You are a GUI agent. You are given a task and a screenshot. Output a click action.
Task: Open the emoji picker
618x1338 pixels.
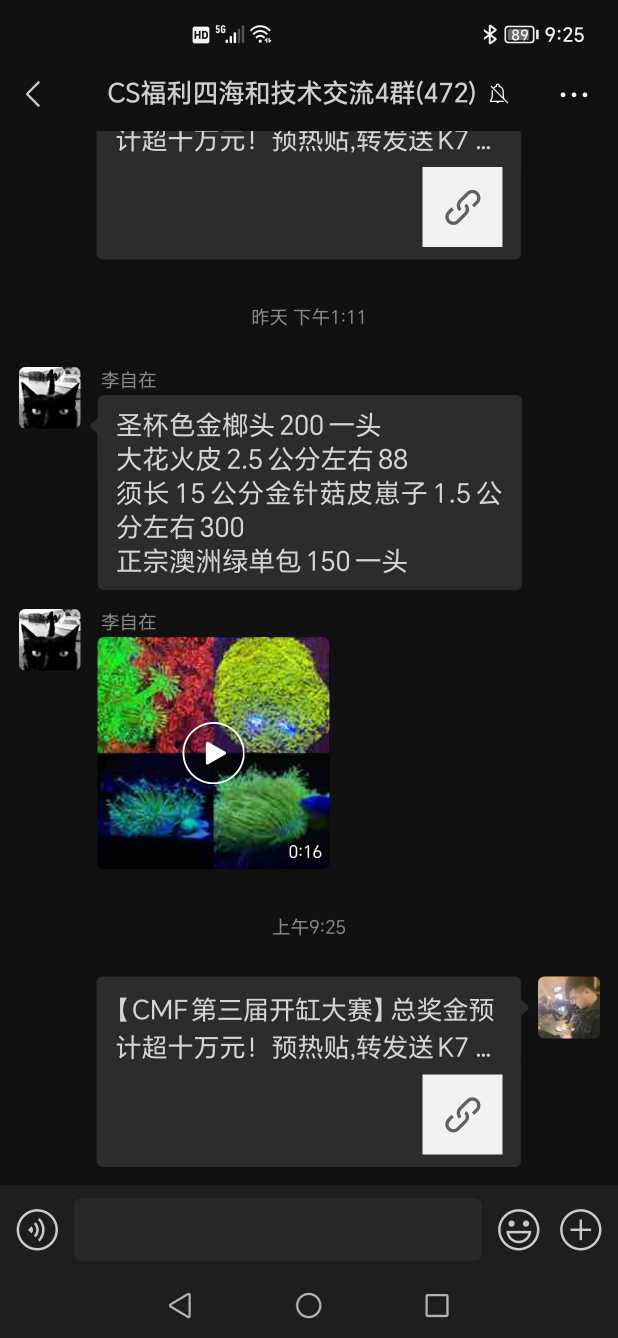pos(519,1229)
